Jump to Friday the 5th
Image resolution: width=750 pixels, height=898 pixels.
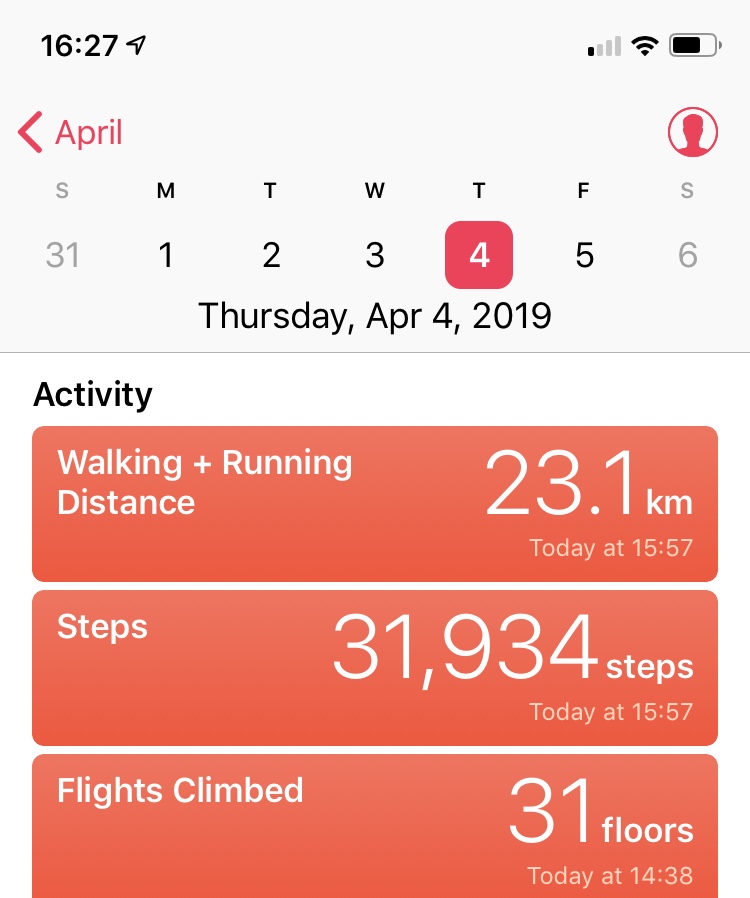tap(584, 255)
